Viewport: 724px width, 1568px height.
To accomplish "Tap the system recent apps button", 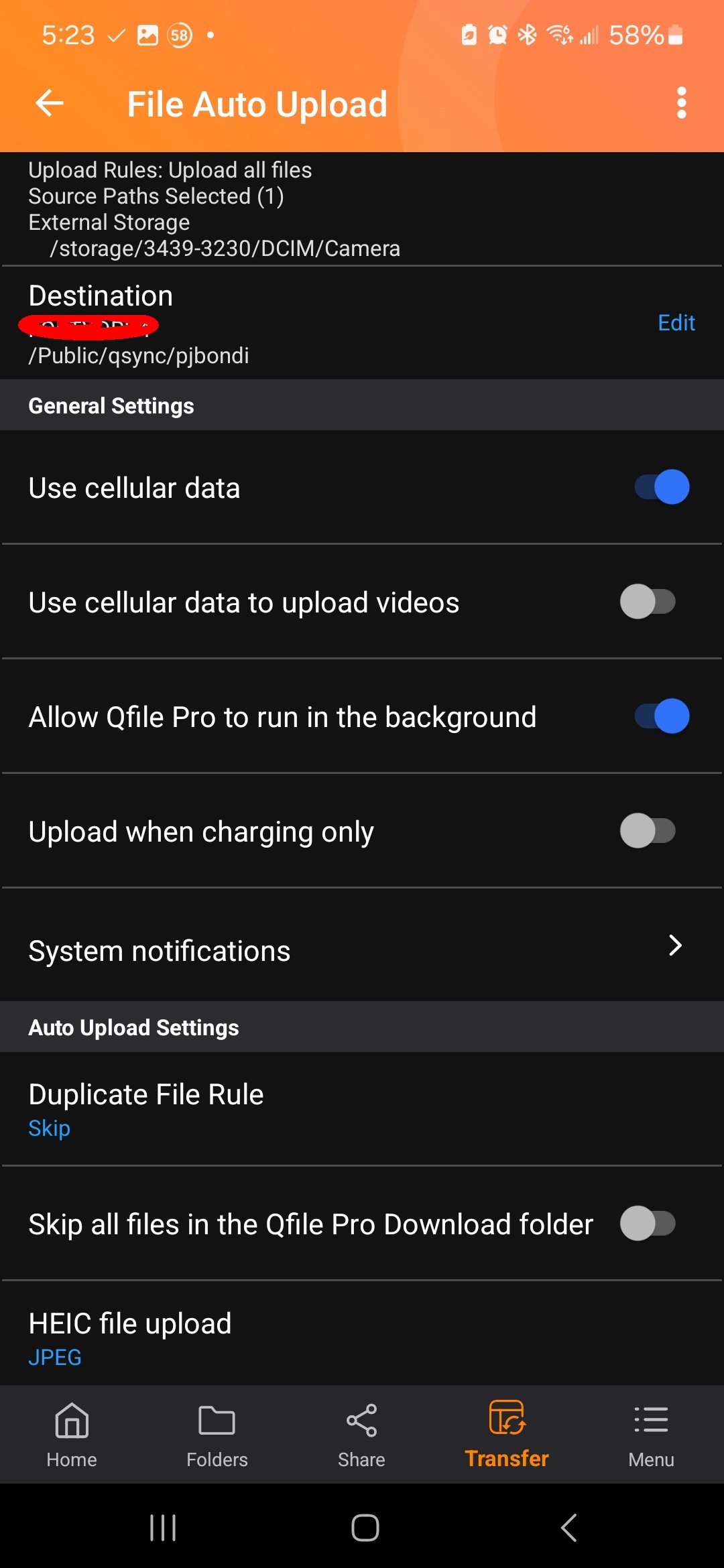I will tap(163, 1528).
